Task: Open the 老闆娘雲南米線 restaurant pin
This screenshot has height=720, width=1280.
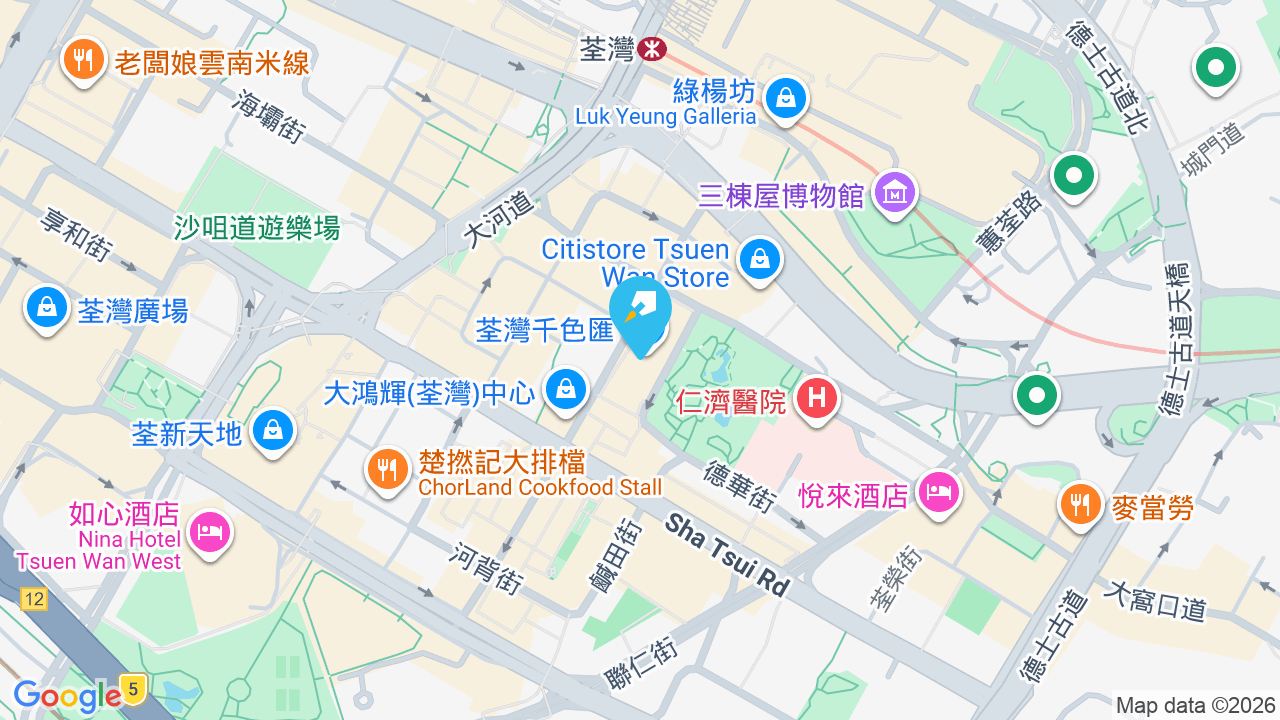Action: coord(84,60)
